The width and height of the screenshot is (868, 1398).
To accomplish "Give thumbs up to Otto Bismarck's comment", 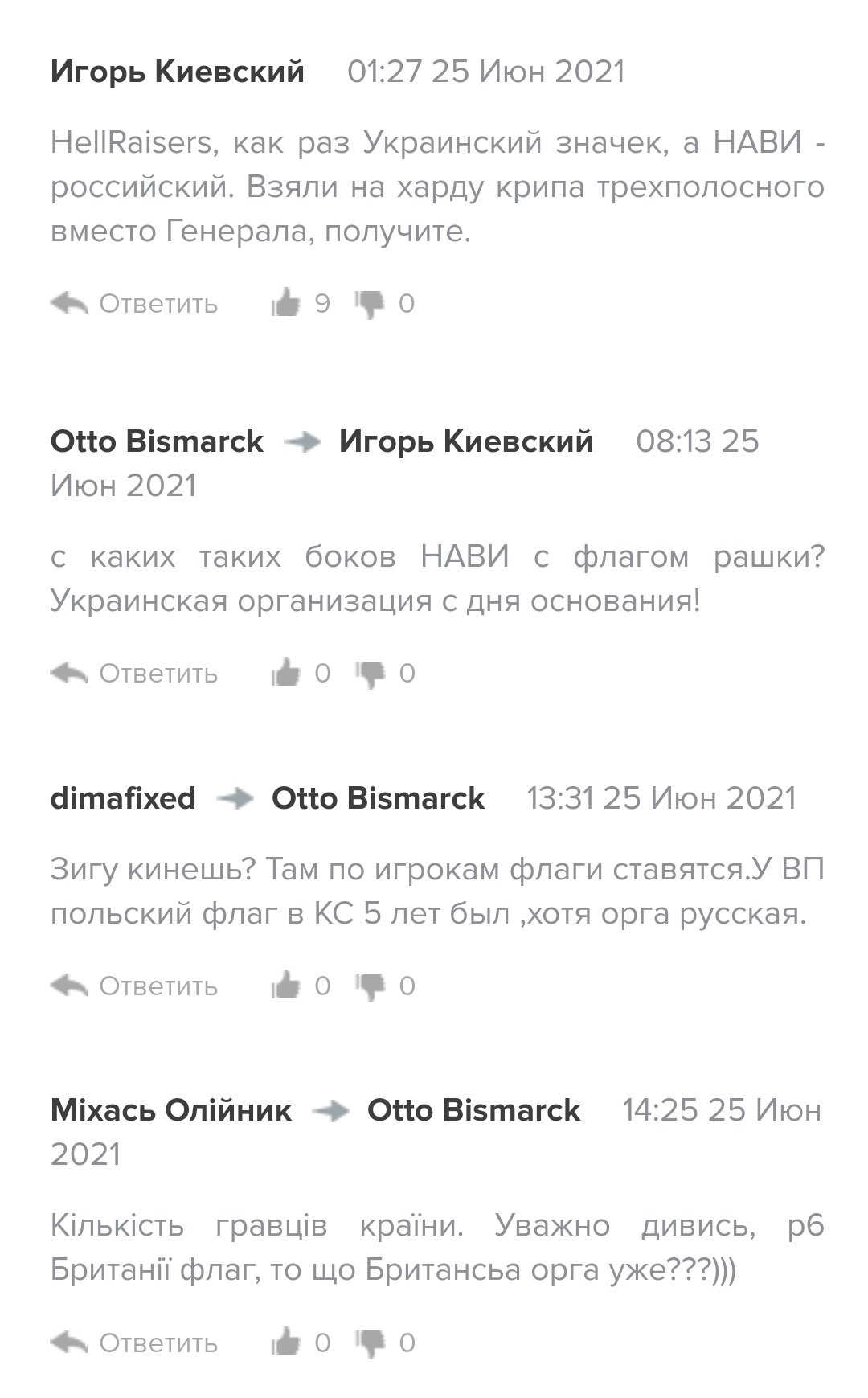I will click(285, 673).
